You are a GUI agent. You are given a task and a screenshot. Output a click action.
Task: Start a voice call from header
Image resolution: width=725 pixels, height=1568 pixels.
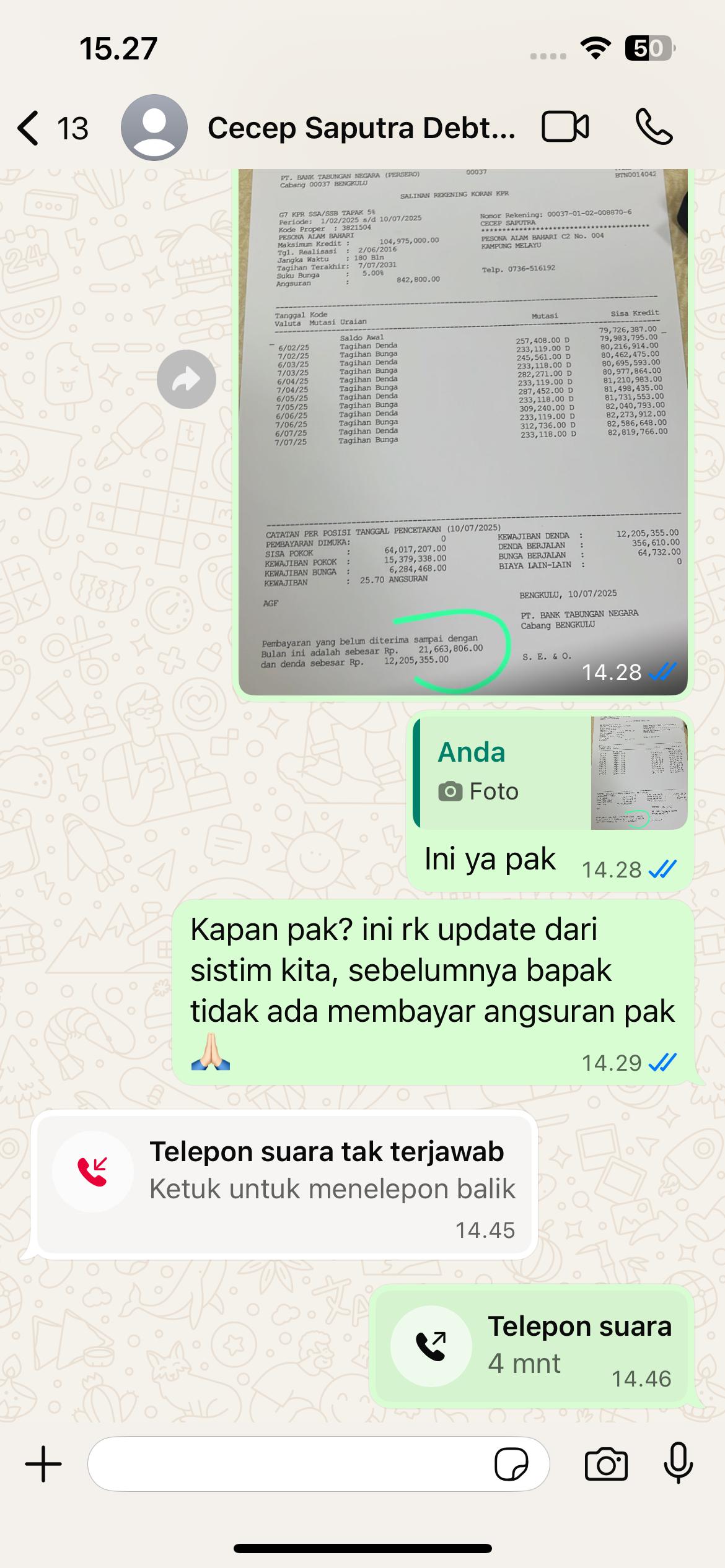click(654, 128)
